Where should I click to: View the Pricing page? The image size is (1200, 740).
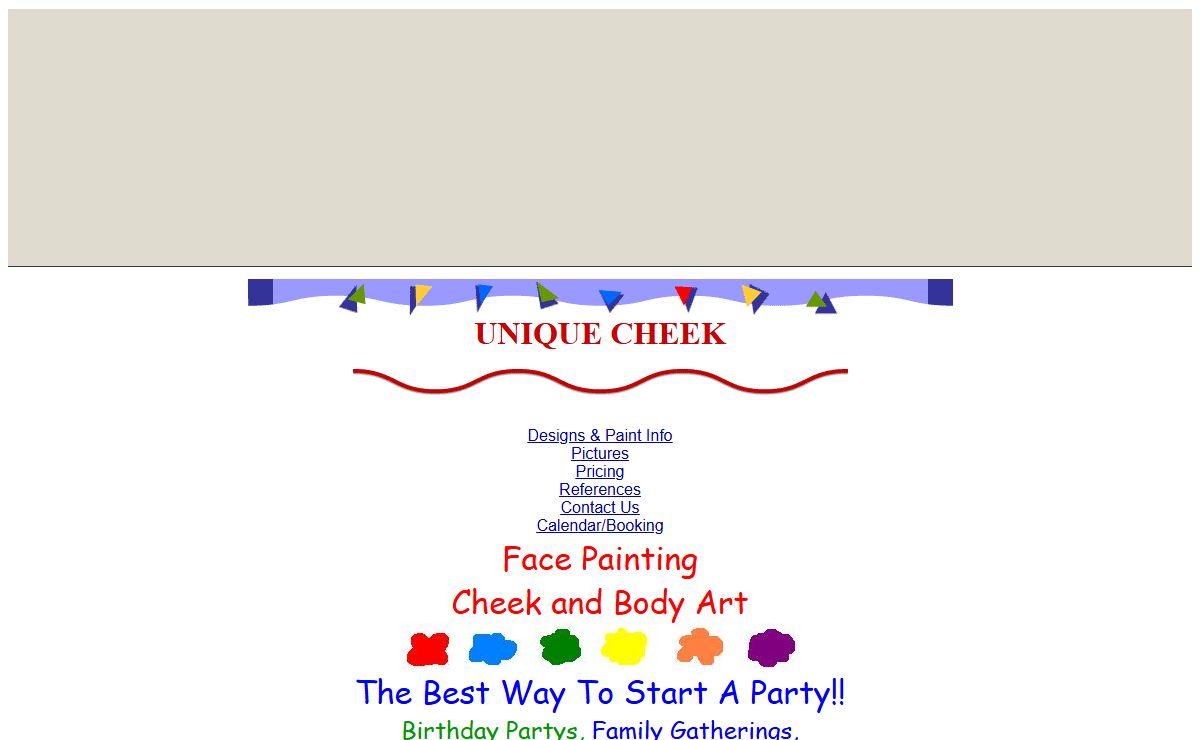coord(599,471)
